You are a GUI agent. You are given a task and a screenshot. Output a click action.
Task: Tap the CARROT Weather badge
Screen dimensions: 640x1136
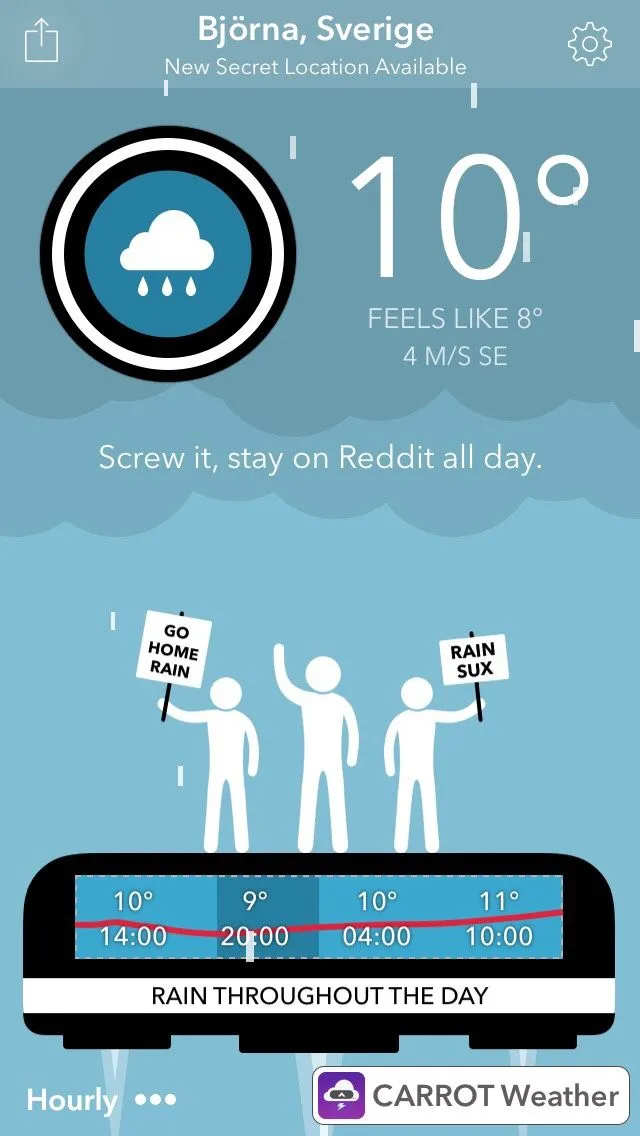471,1096
